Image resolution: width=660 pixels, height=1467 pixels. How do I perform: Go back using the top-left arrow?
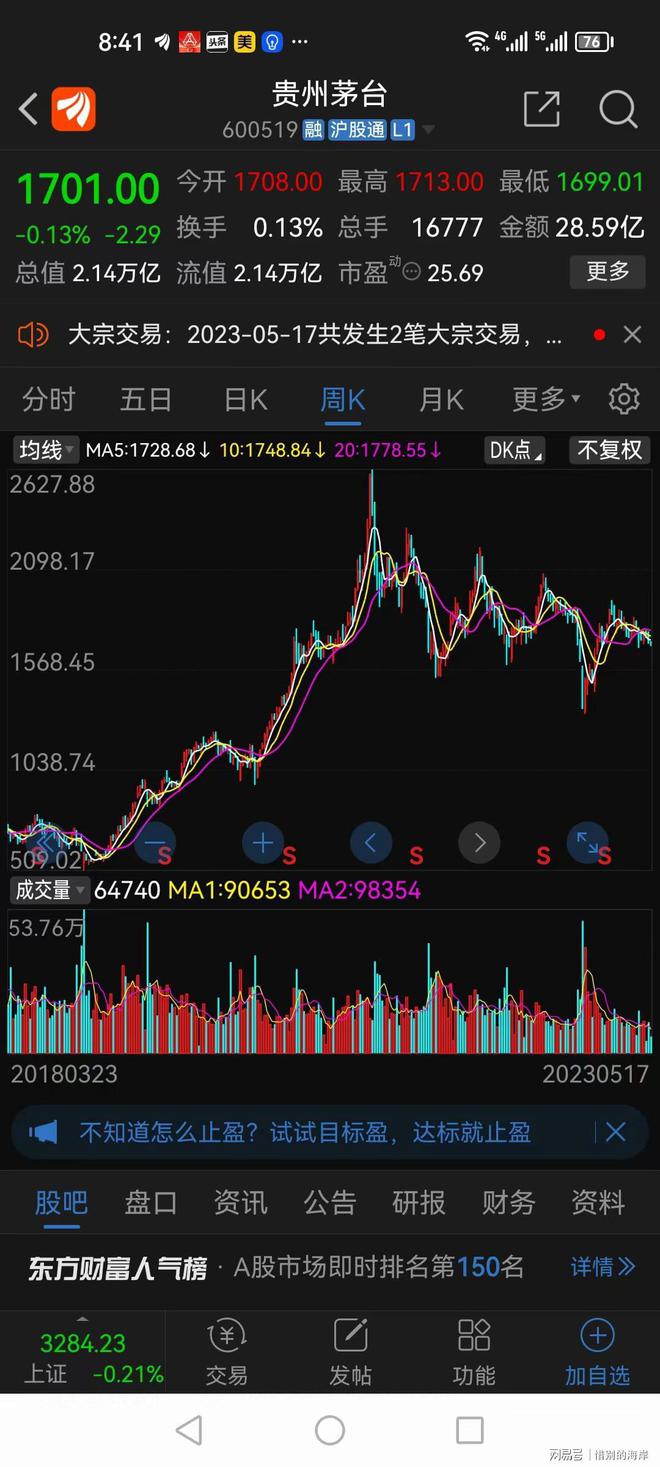coord(29,109)
